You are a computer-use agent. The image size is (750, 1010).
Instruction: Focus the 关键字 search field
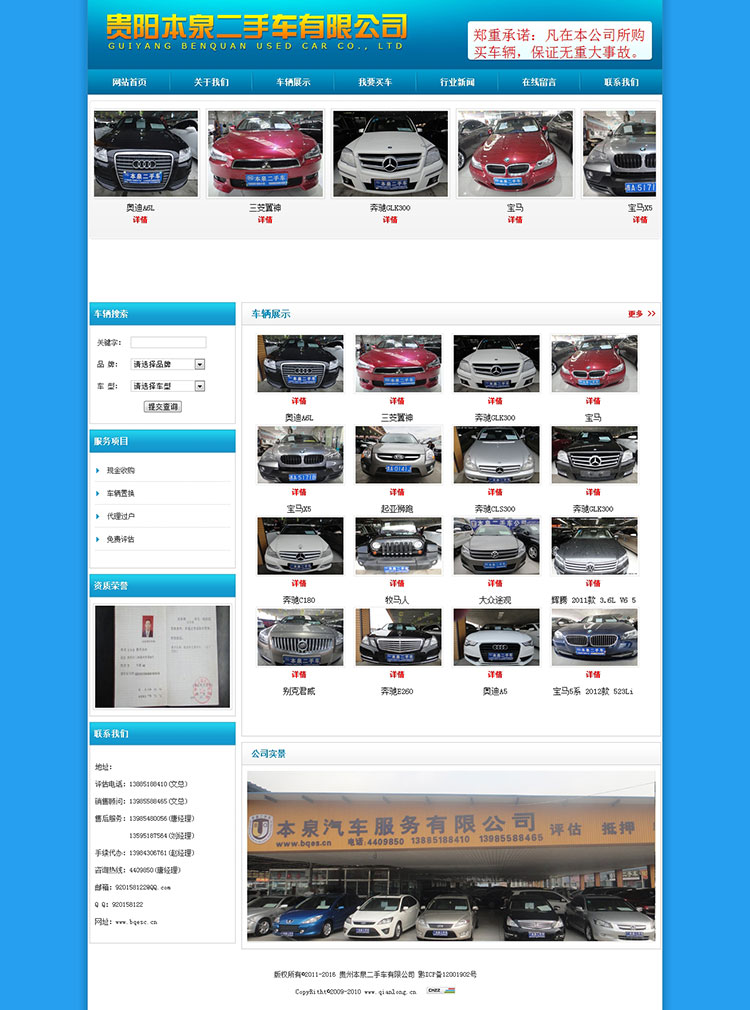tap(168, 342)
